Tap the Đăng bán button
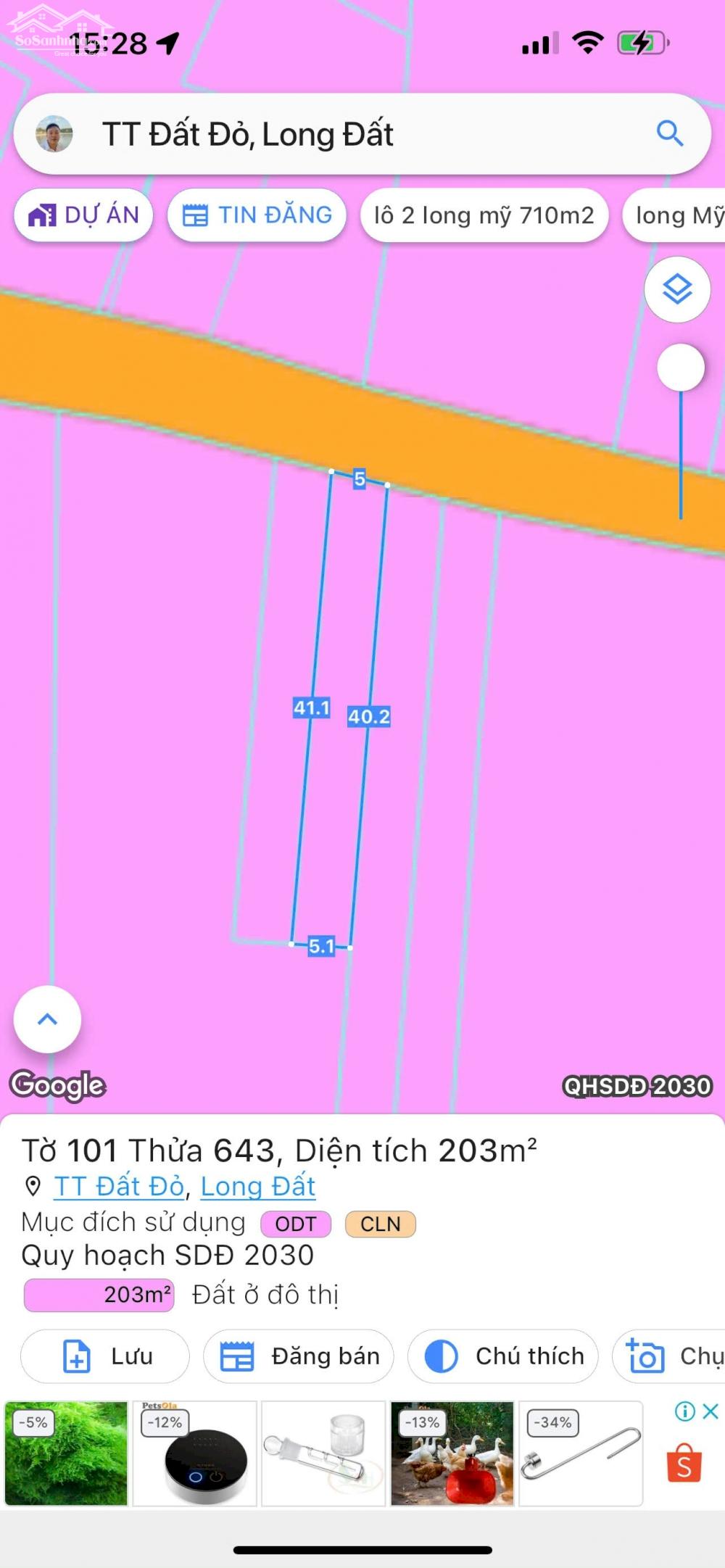725x1568 pixels. click(x=299, y=1356)
